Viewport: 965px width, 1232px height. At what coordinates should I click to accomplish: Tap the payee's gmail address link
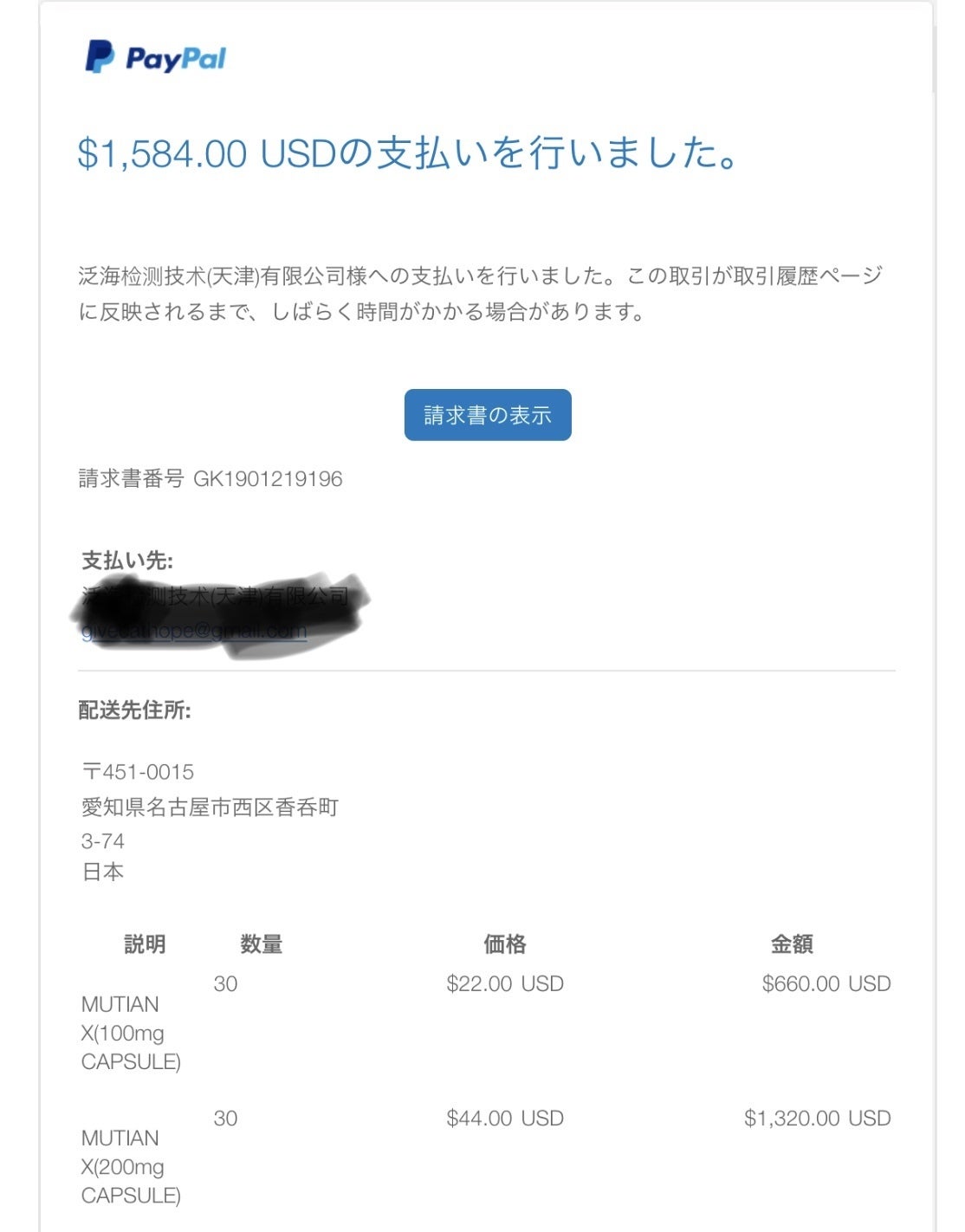coord(194,631)
